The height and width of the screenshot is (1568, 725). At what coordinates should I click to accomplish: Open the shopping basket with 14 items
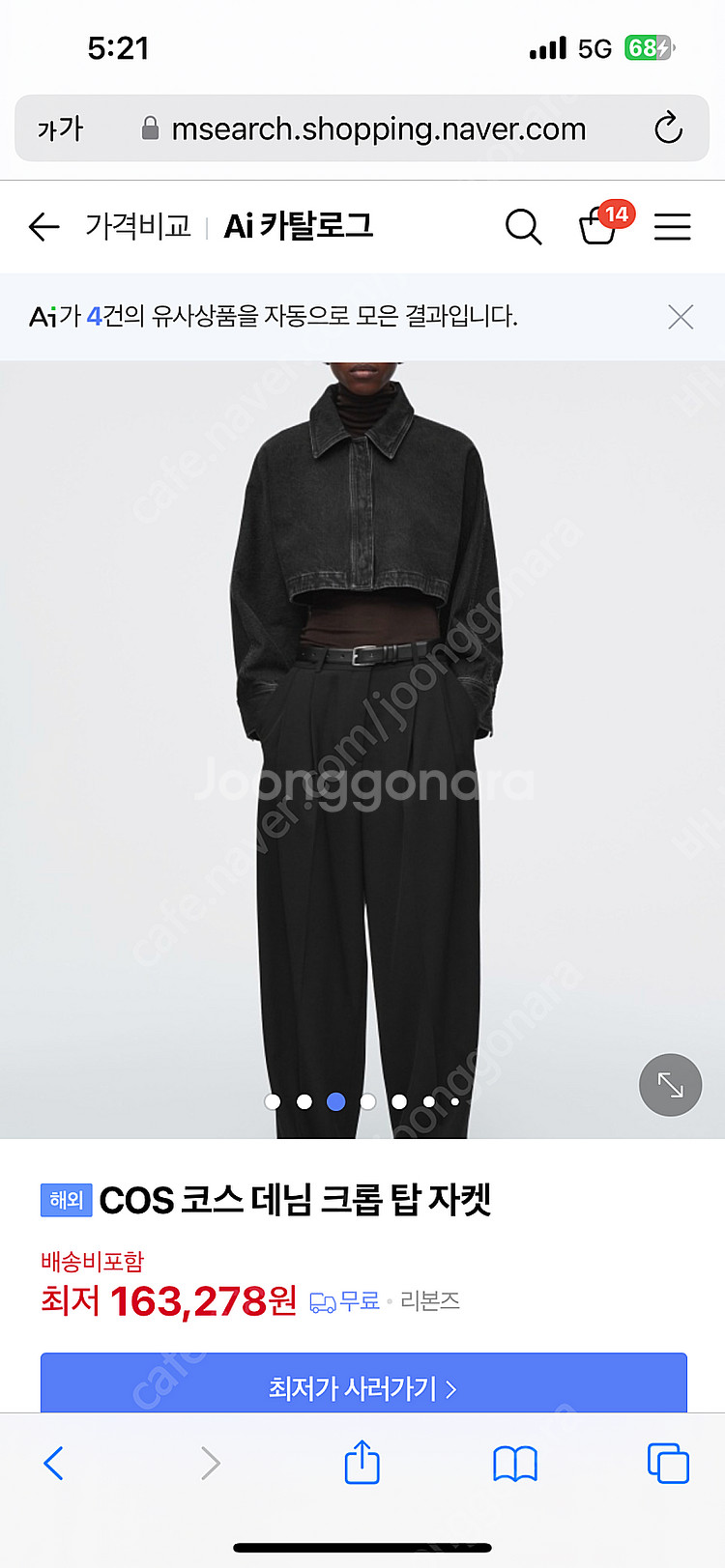pyautogui.click(x=599, y=226)
